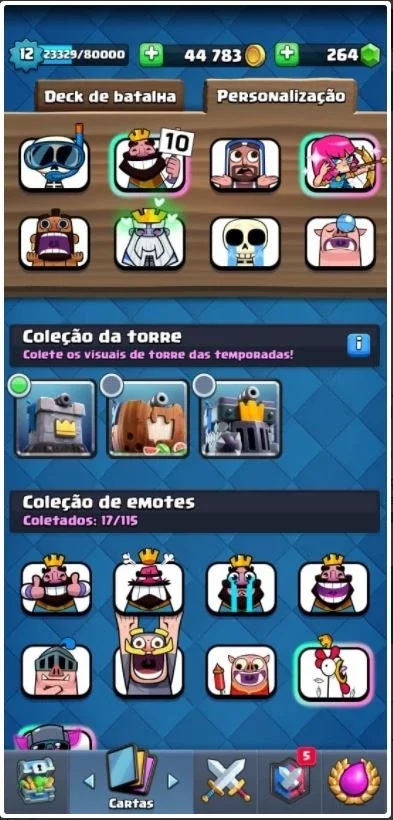The width and height of the screenshot is (393, 820).
Task: Select the pumpkin tower skin
Action: pyautogui.click(x=148, y=419)
